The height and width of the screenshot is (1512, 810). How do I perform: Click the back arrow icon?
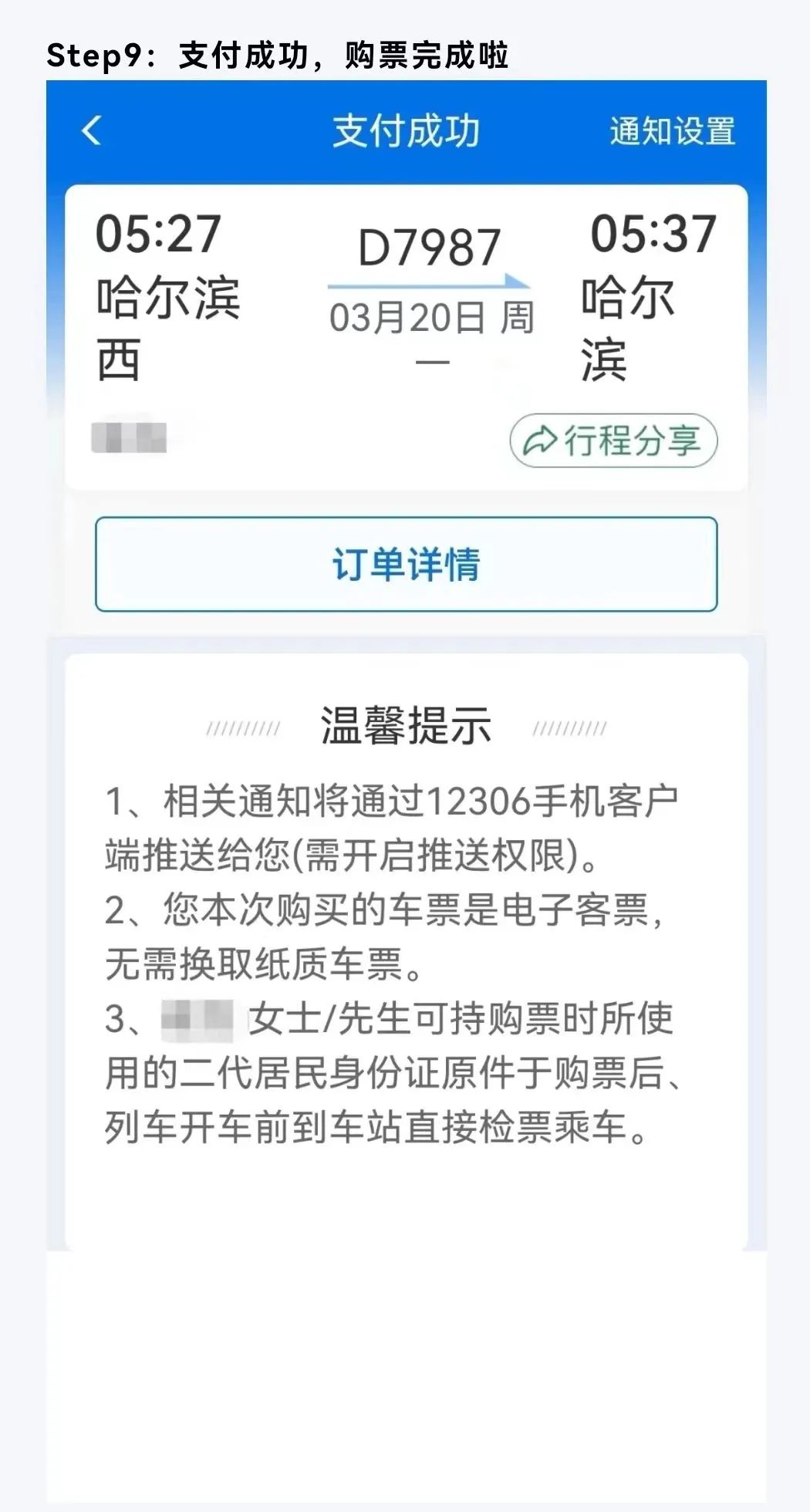pos(91,131)
